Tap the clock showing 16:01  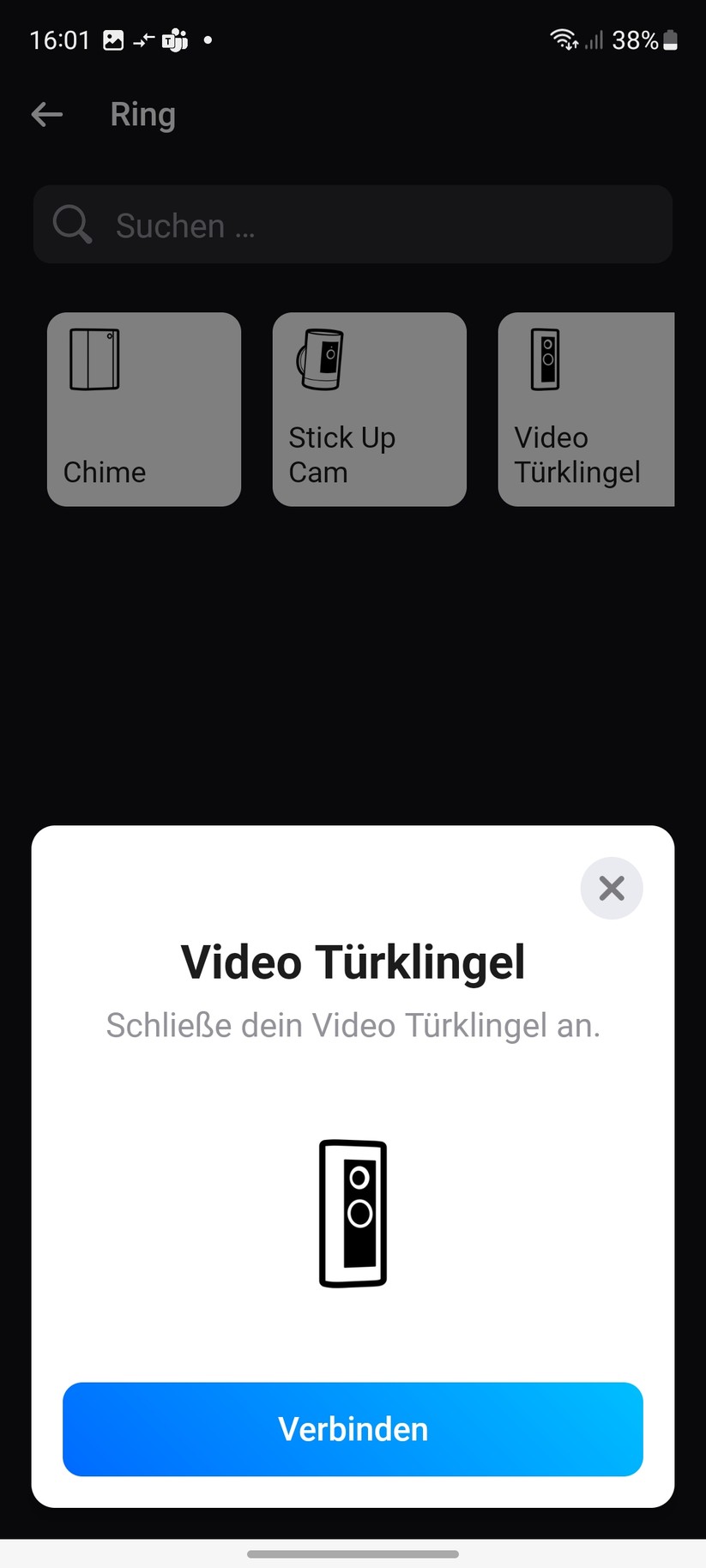(x=58, y=39)
